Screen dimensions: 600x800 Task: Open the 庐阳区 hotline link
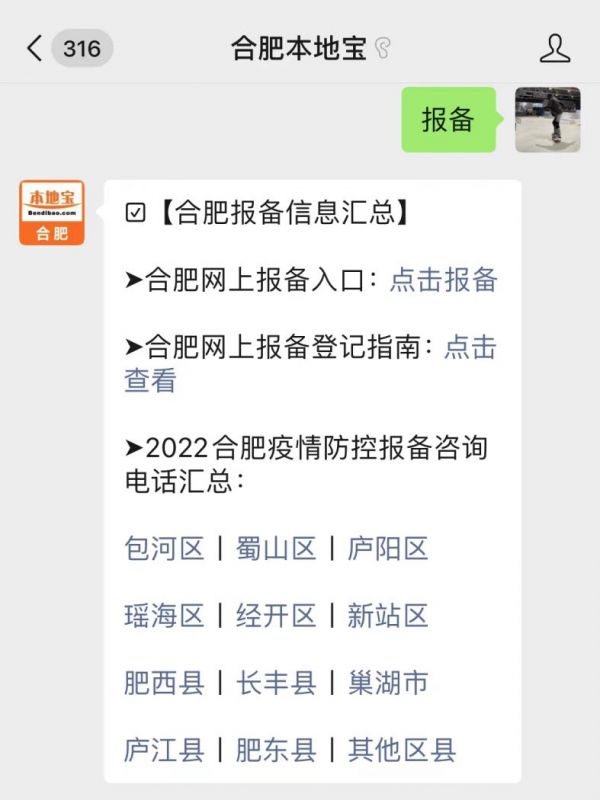coord(388,548)
